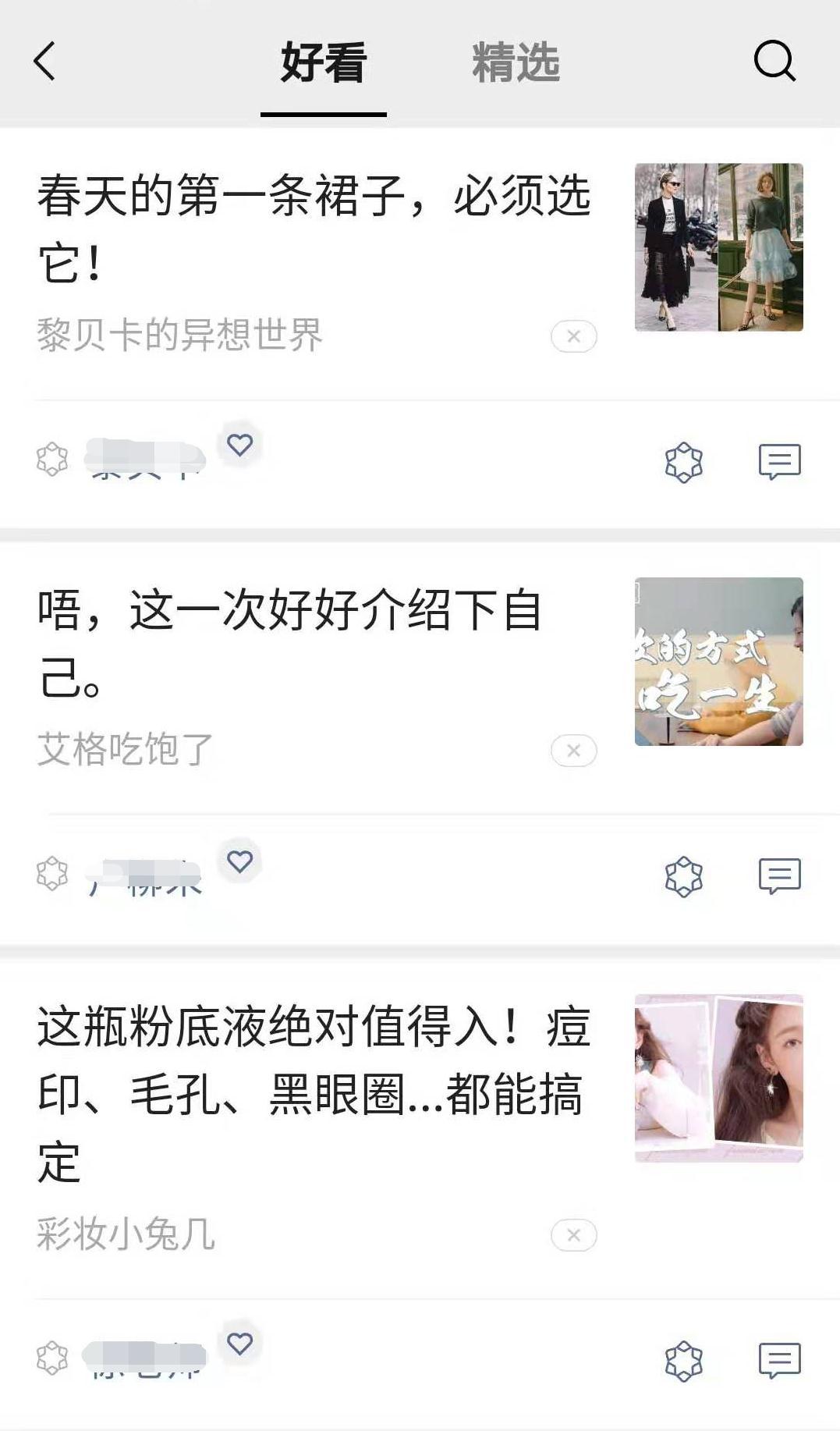Open article 春天的第一条裙子，必须选它！
This screenshot has height=1431, width=840.
point(312,228)
